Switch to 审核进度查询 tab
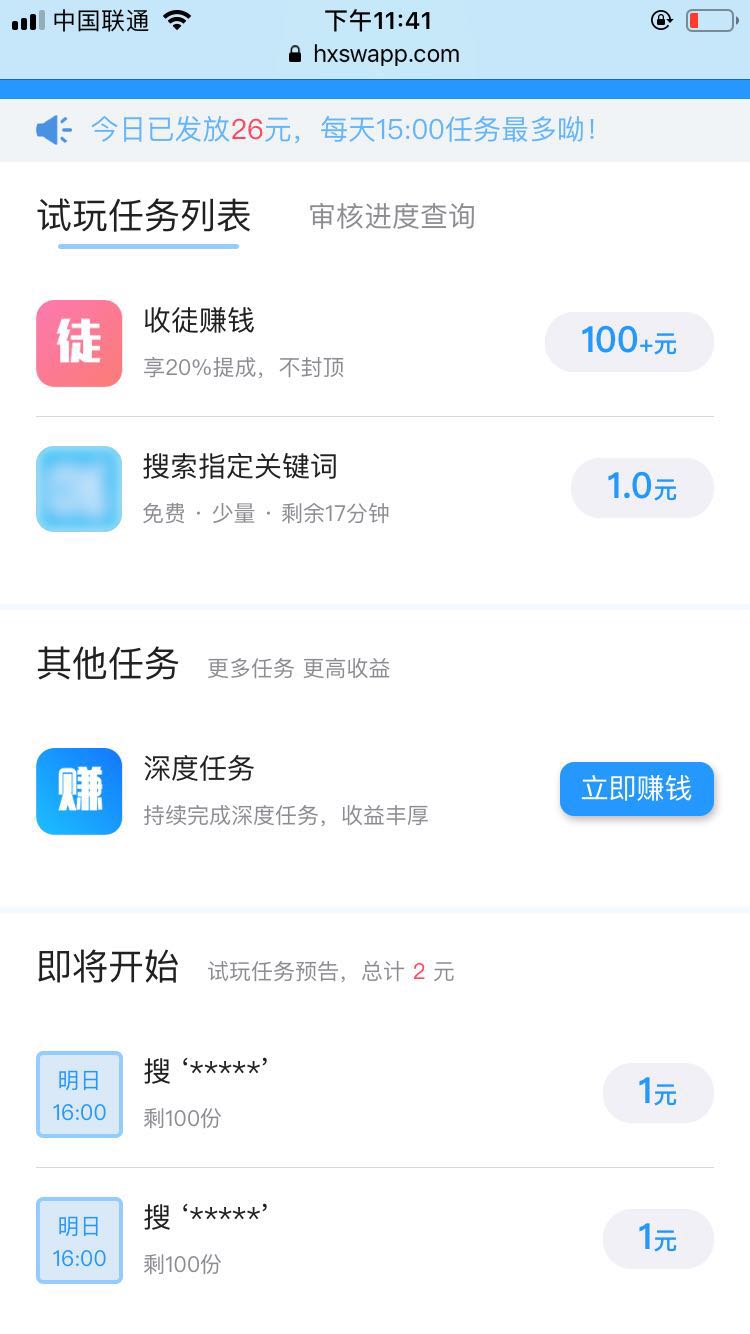Screen dimensions: 750x1334 coord(390,216)
